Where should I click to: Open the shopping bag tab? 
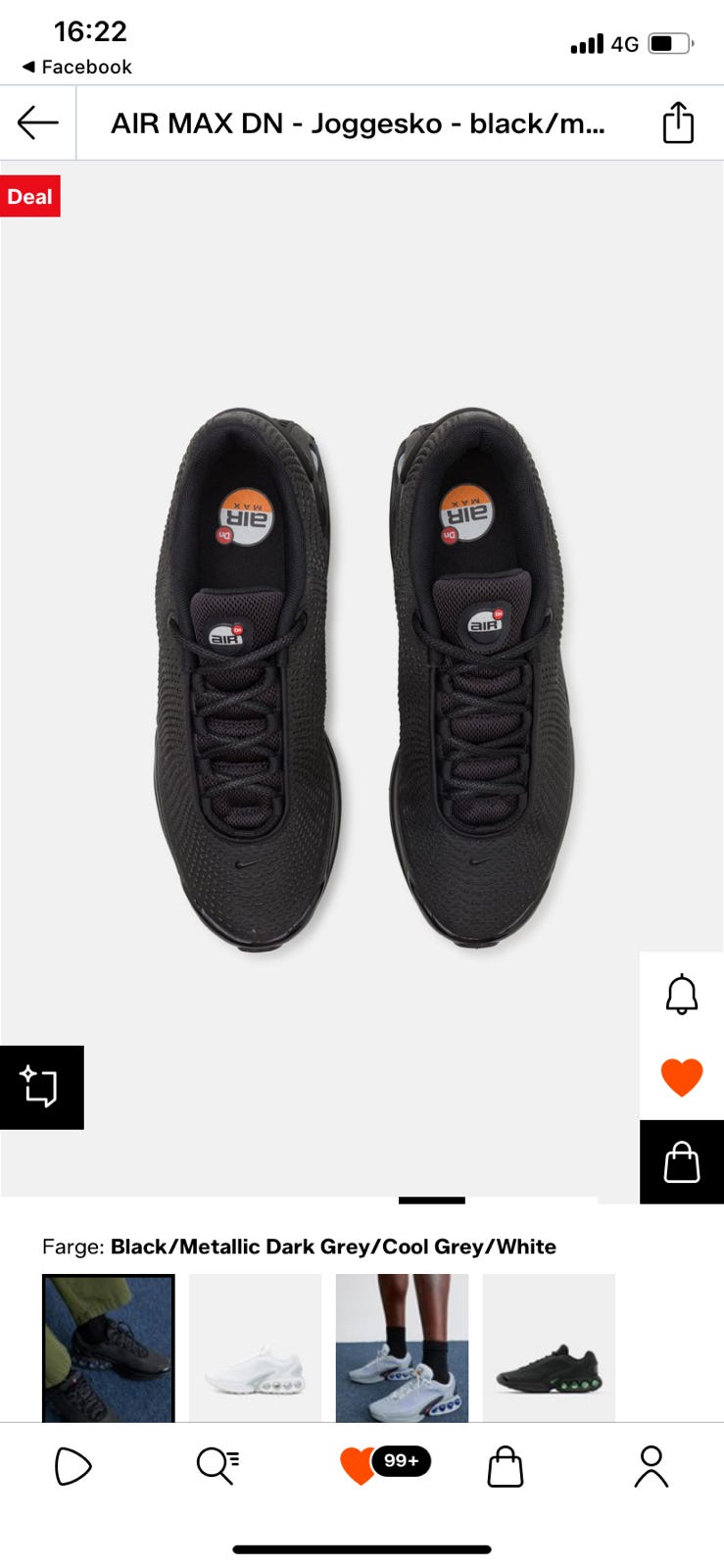point(506,1466)
